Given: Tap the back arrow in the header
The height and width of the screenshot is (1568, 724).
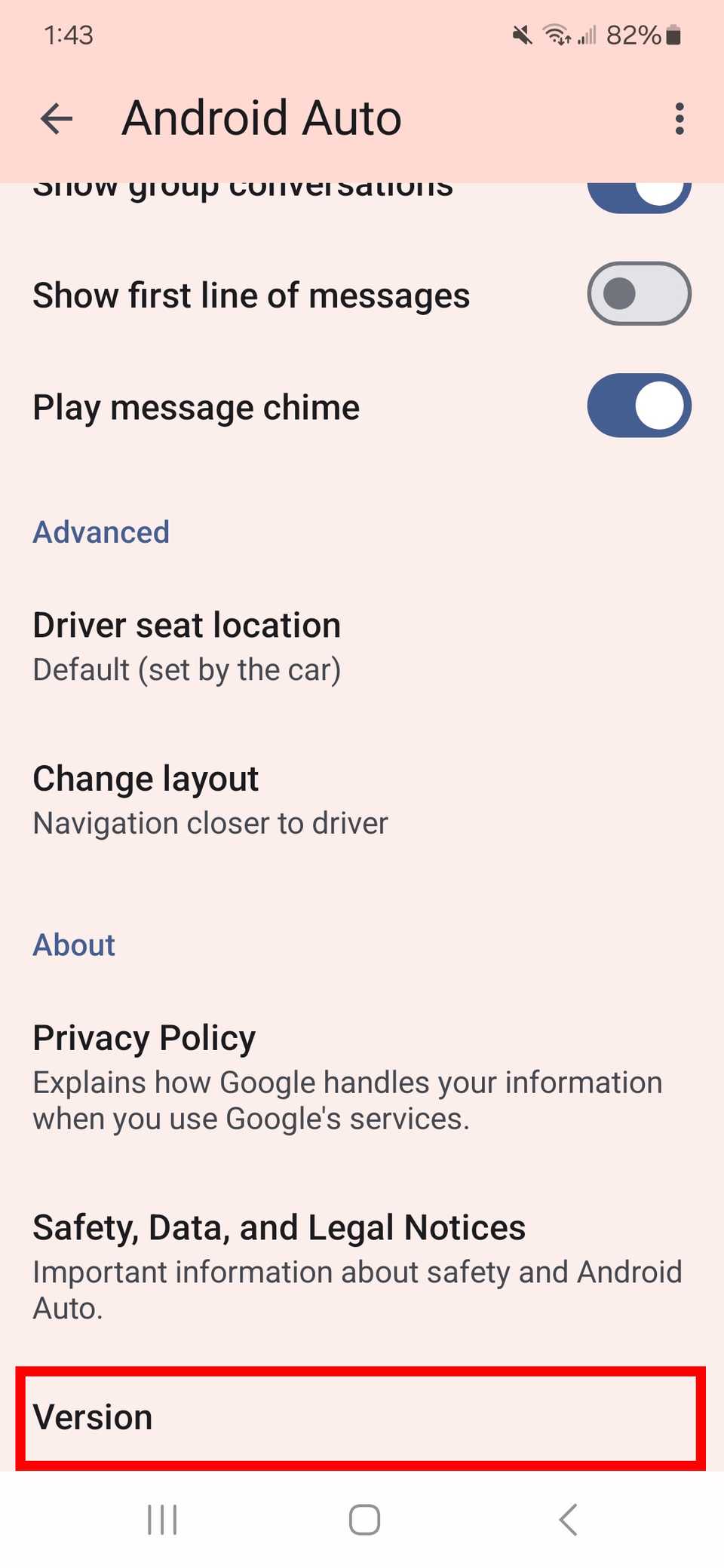Looking at the screenshot, I should click(57, 118).
